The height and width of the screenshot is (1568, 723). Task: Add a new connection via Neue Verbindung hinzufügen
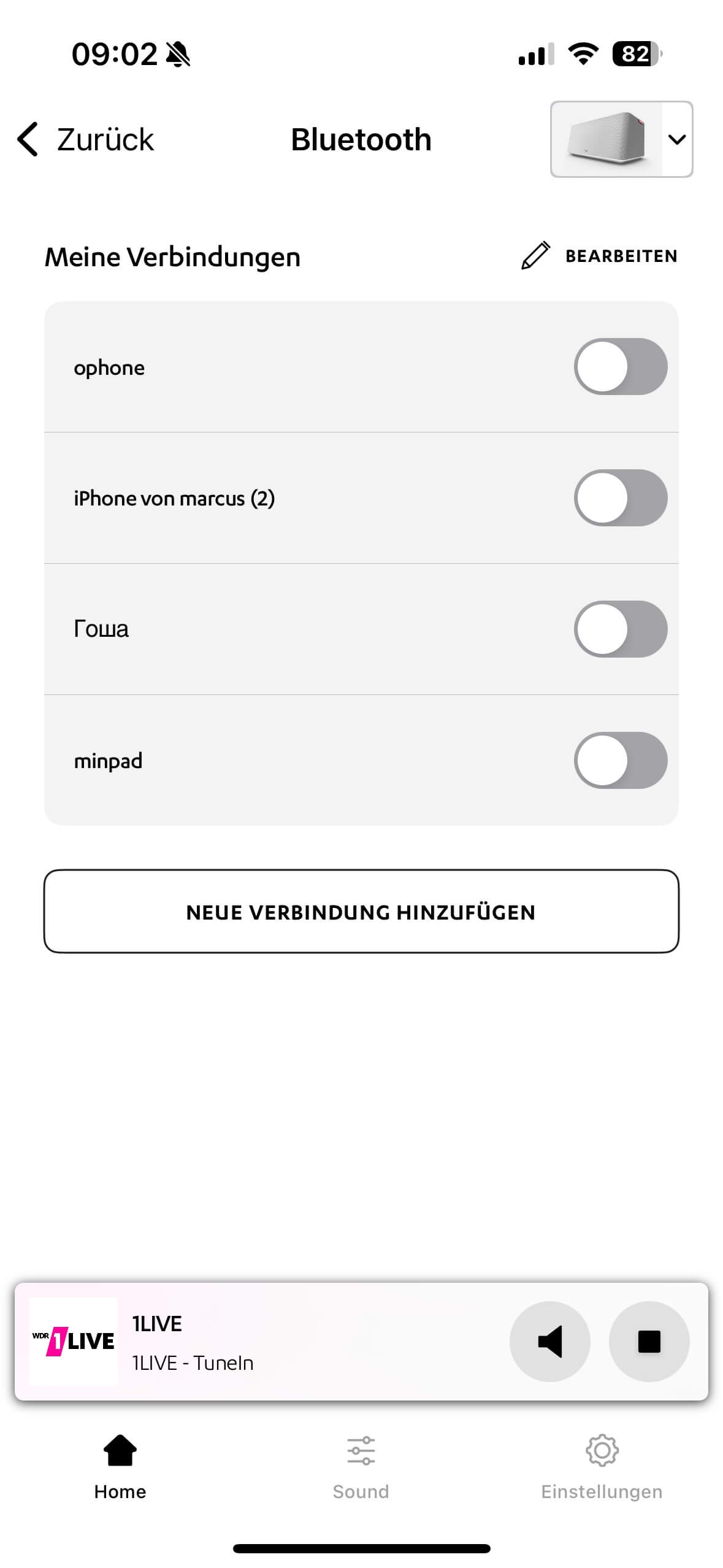point(361,912)
